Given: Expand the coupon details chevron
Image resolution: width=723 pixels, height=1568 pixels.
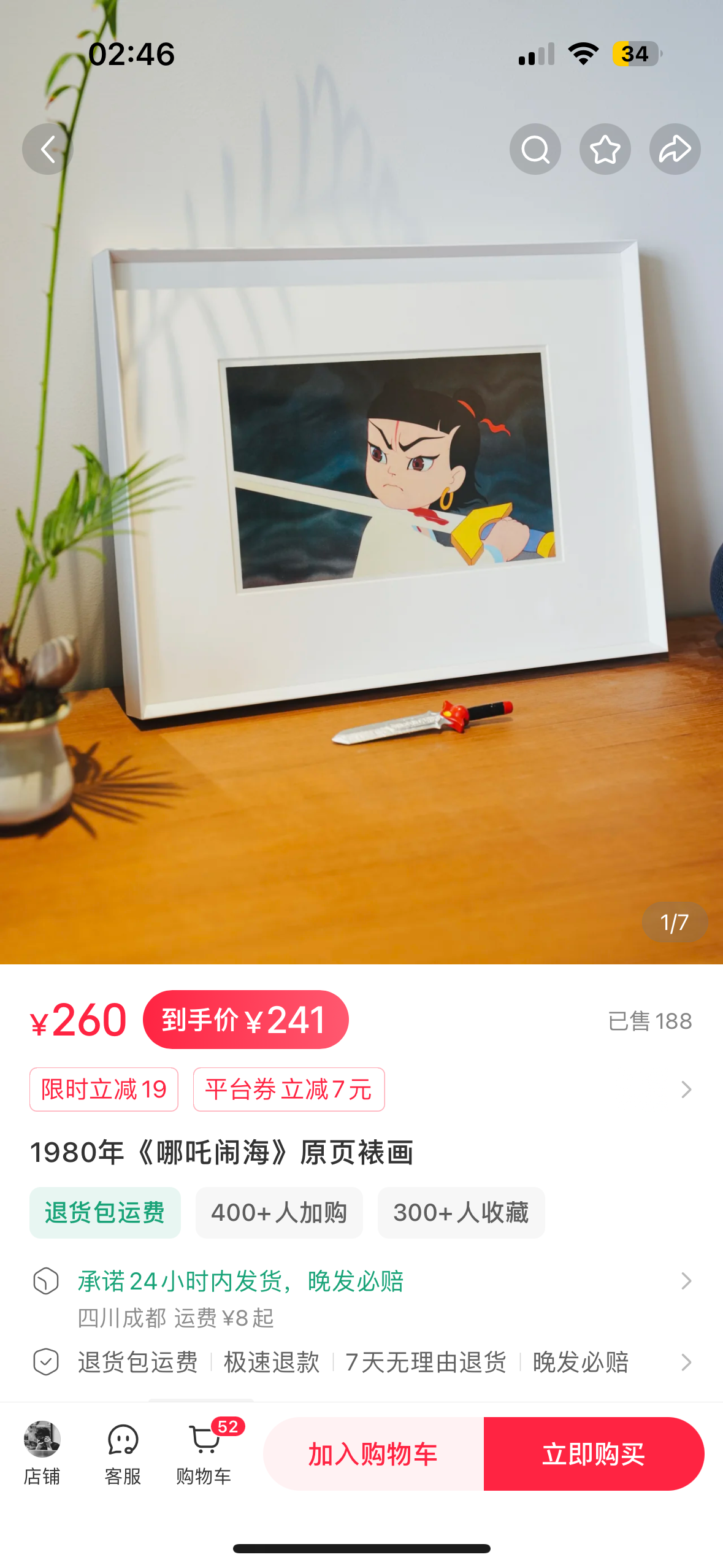Looking at the screenshot, I should tap(686, 1090).
